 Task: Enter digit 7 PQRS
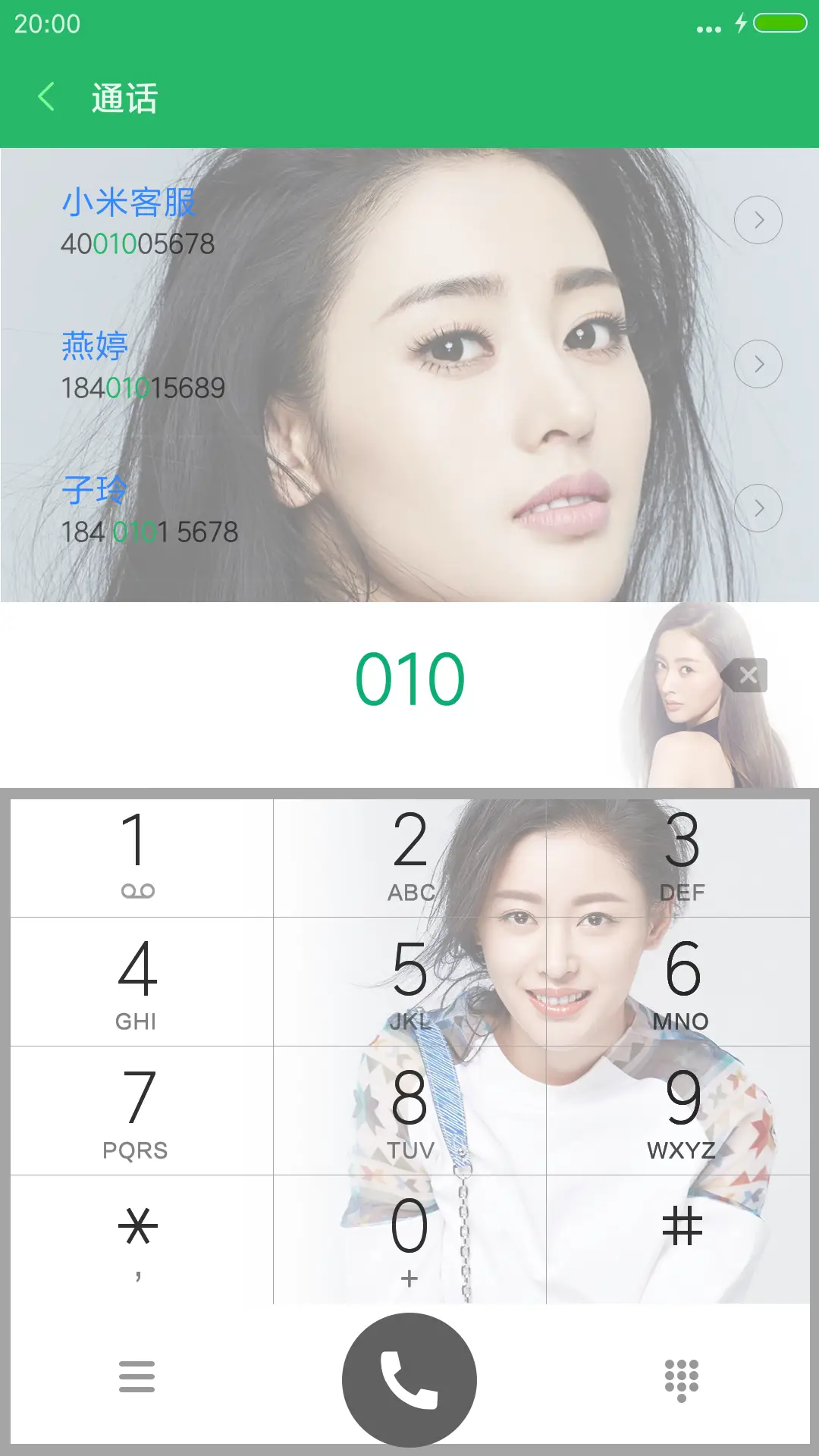pyautogui.click(x=138, y=1112)
